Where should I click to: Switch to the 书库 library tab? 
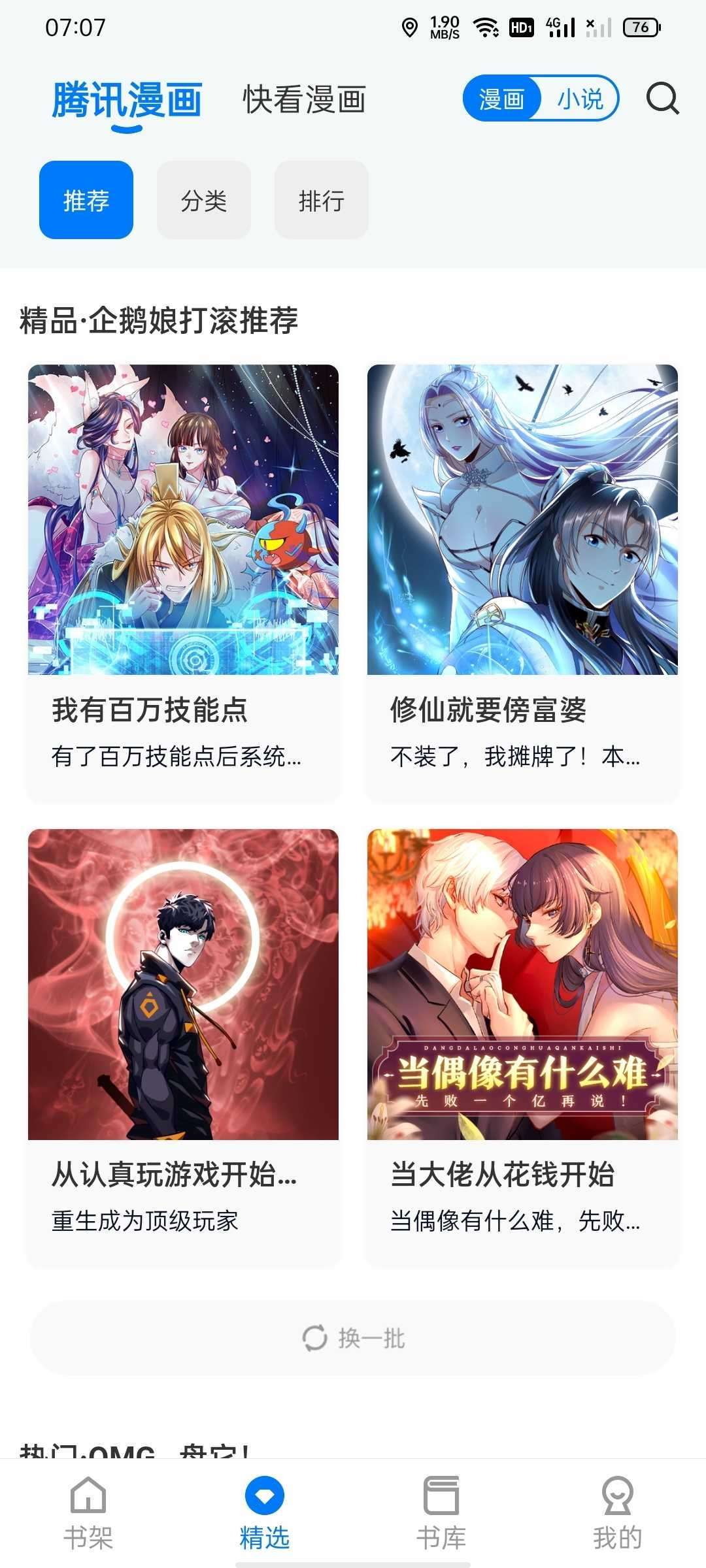point(441,1512)
